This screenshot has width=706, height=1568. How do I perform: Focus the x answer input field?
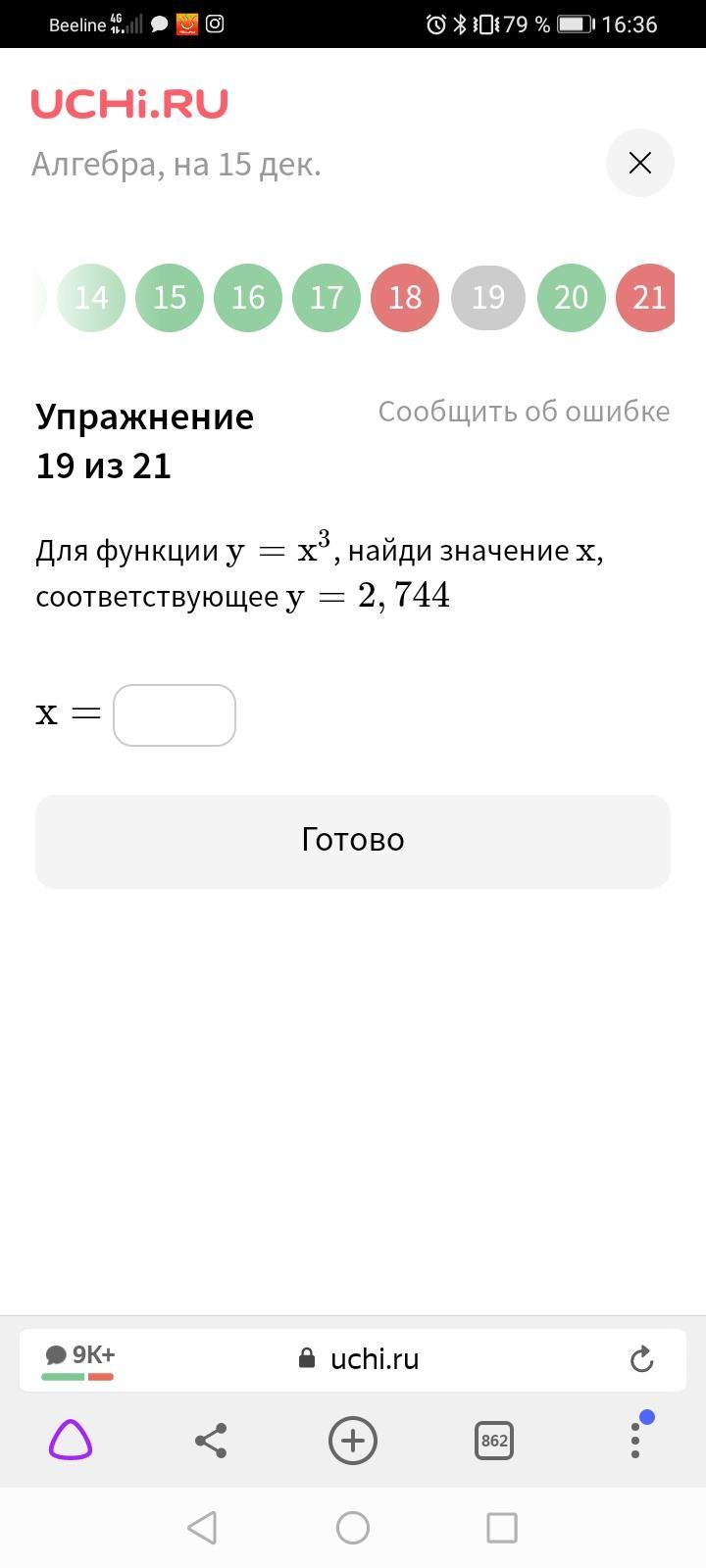coord(175,715)
